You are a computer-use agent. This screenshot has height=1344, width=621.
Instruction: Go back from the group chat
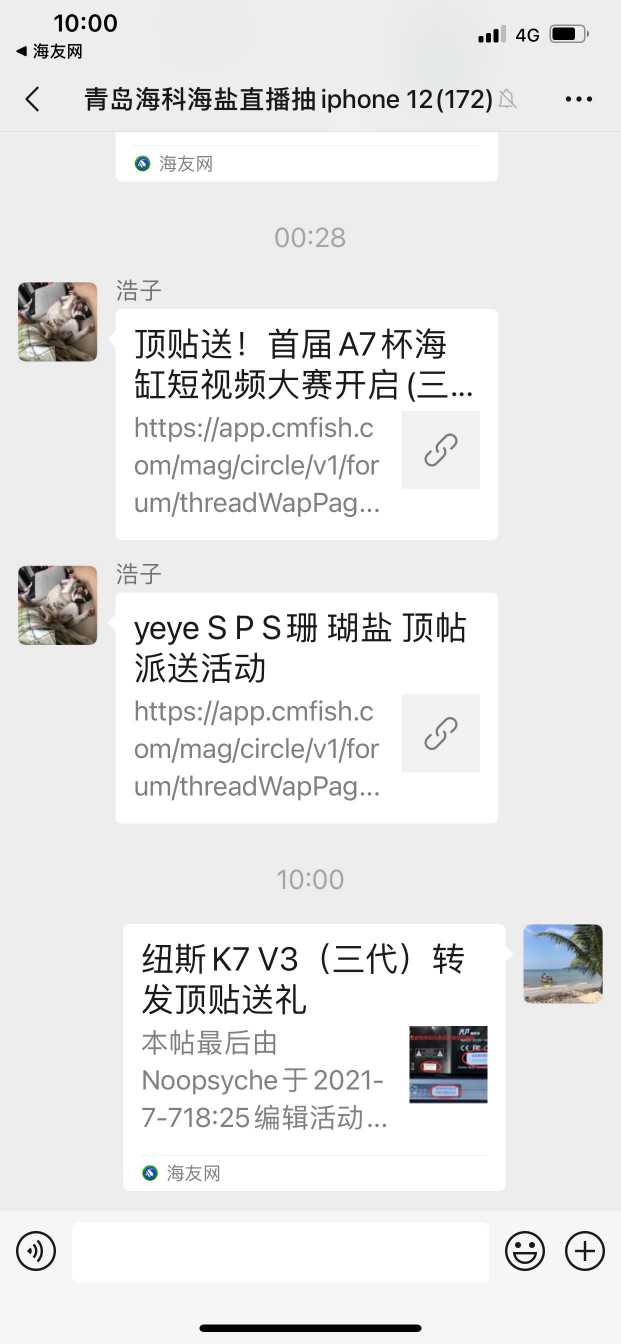[x=33, y=99]
